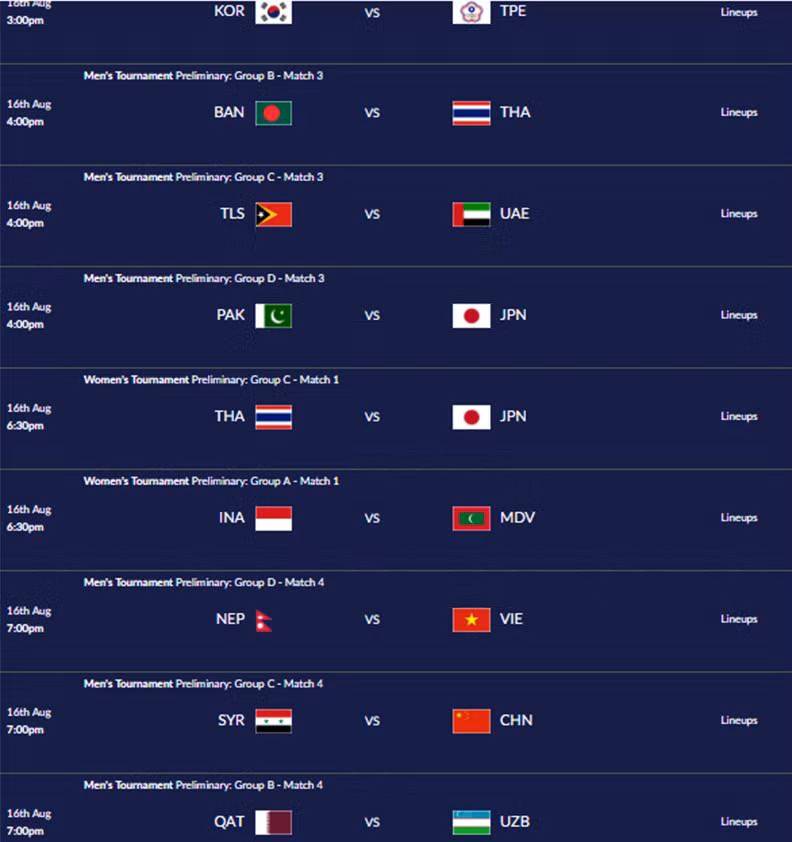Open Lineups for QAT vs UZB
The image size is (792, 842).
click(739, 822)
